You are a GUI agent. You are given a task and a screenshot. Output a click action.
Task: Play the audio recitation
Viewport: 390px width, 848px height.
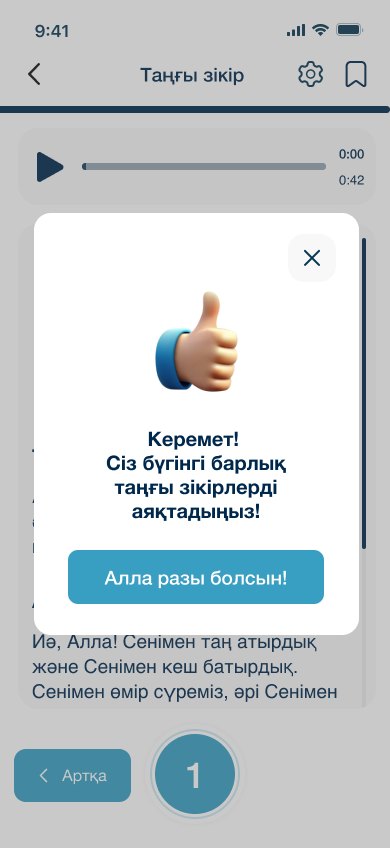(49, 167)
